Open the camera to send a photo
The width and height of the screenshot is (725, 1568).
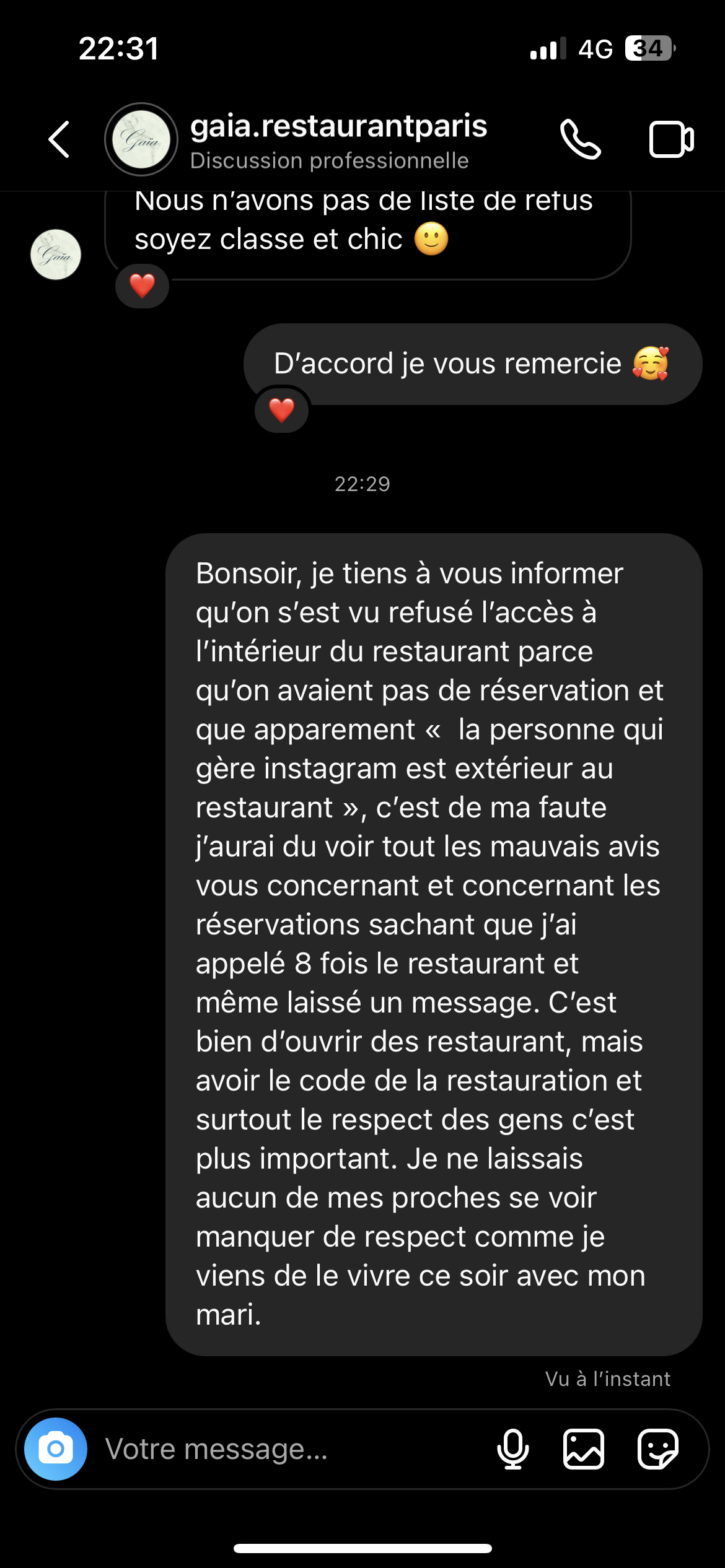[x=56, y=1449]
